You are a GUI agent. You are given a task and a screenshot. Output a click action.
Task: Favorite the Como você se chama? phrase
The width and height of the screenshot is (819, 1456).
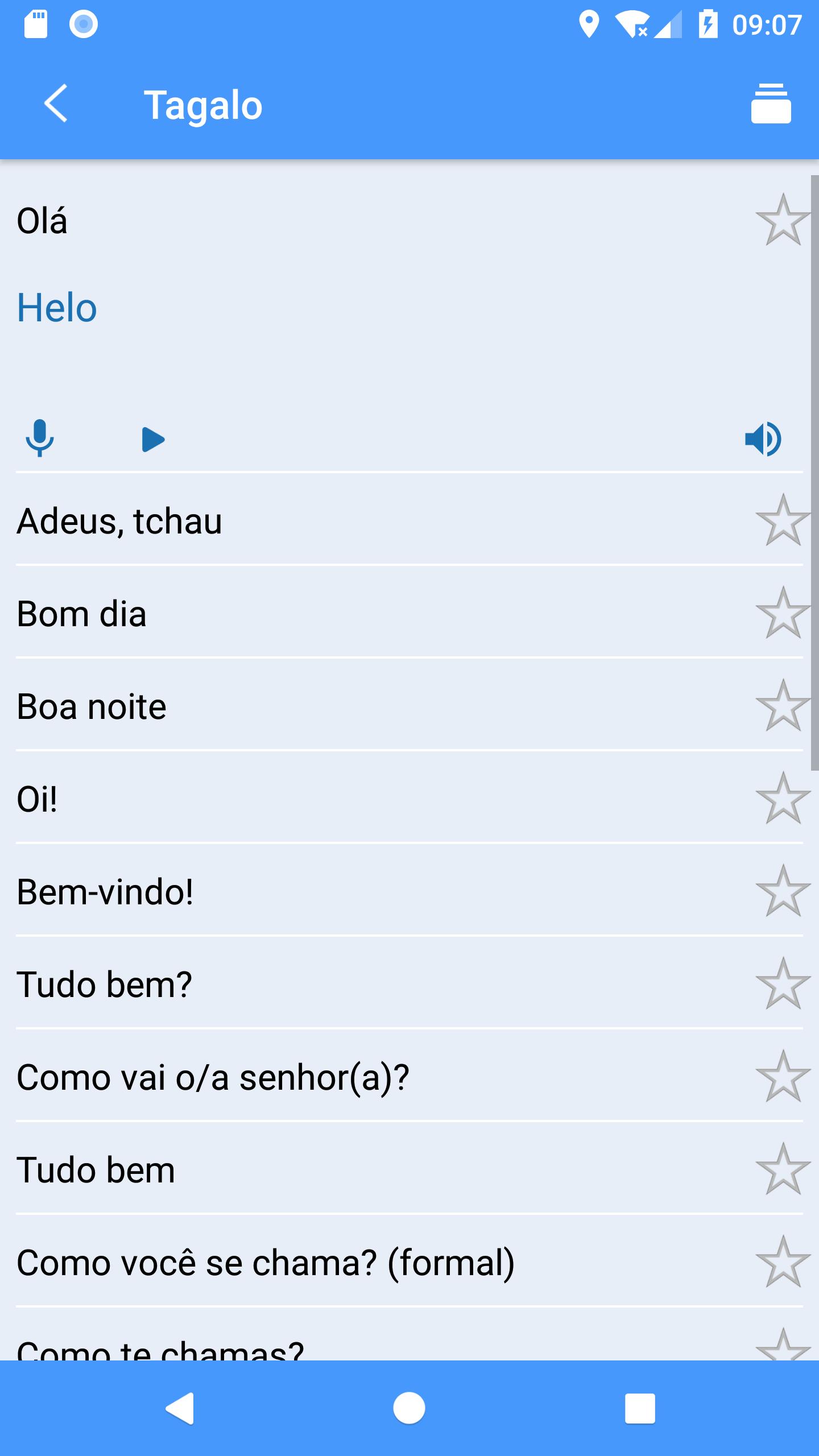click(x=783, y=1262)
